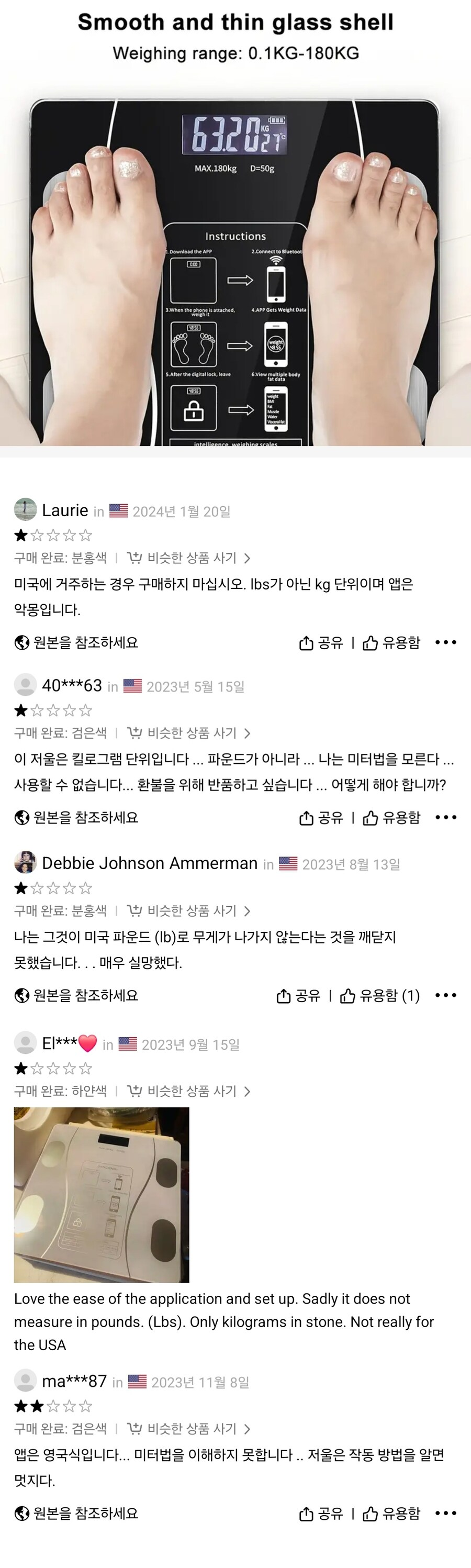Open the white scale photo in El***'s review
Screen dimensions: 471x1568
tap(102, 1195)
